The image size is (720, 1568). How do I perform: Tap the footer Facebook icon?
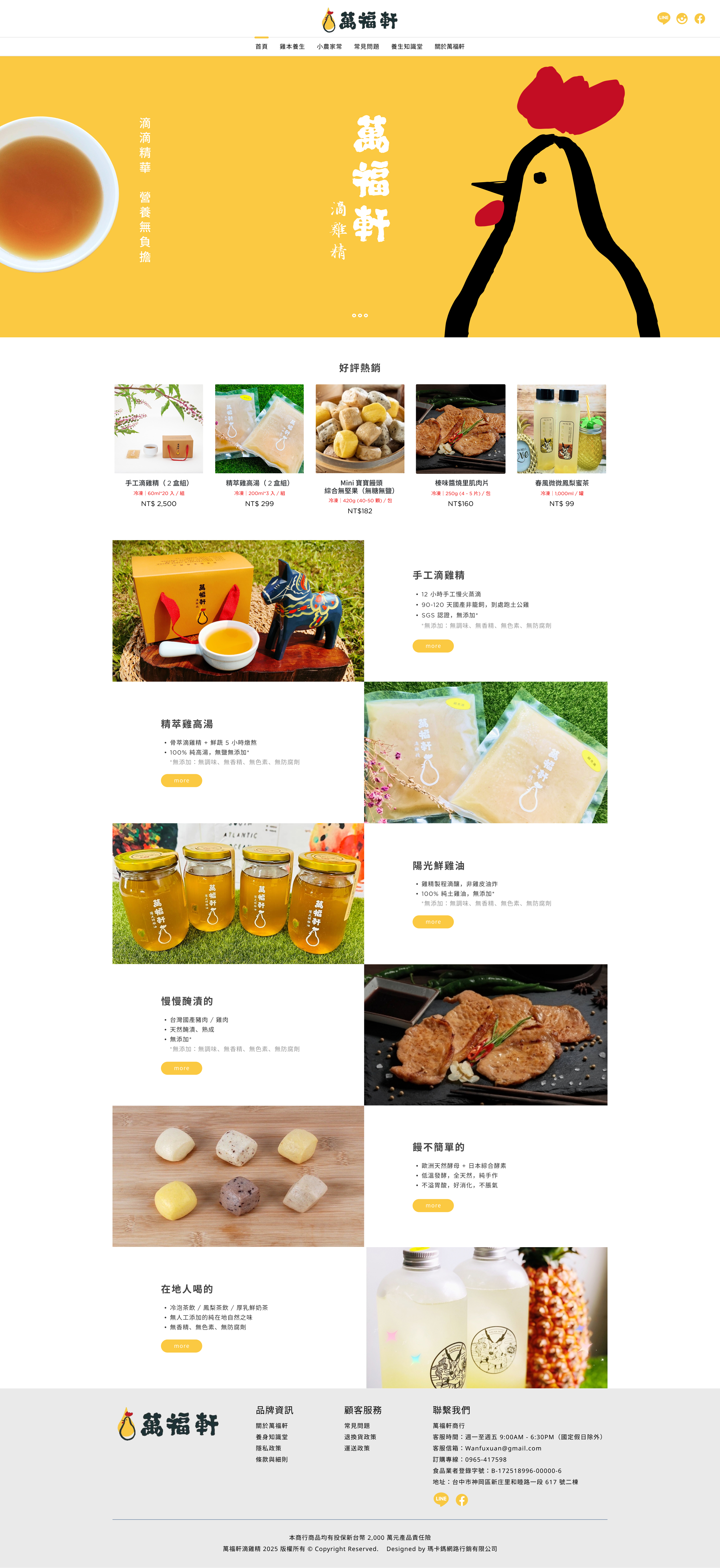click(462, 1500)
